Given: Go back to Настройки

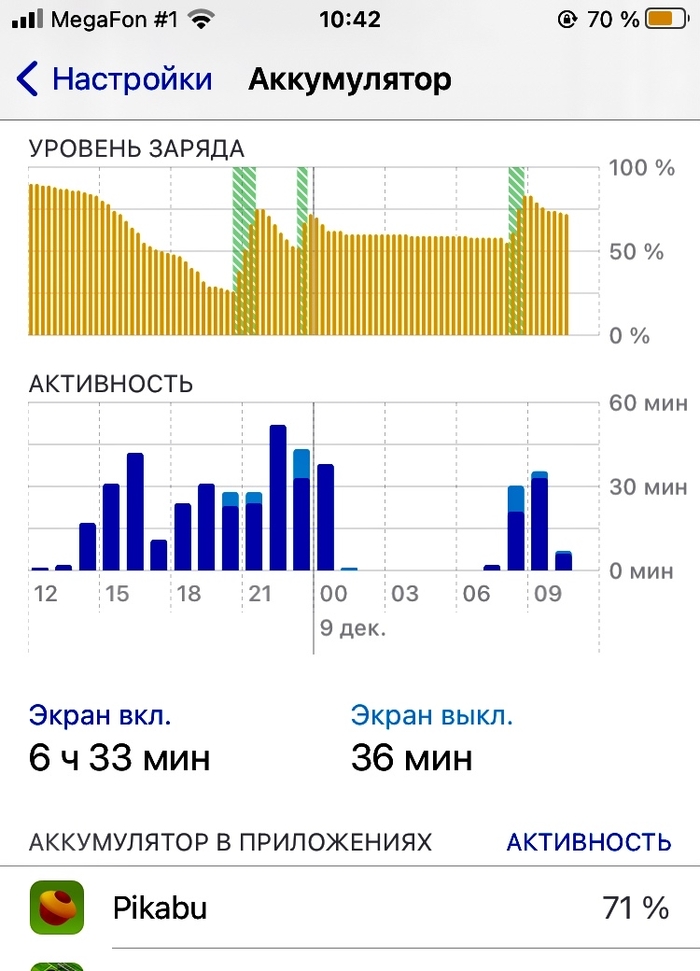Looking at the screenshot, I should pos(115,79).
